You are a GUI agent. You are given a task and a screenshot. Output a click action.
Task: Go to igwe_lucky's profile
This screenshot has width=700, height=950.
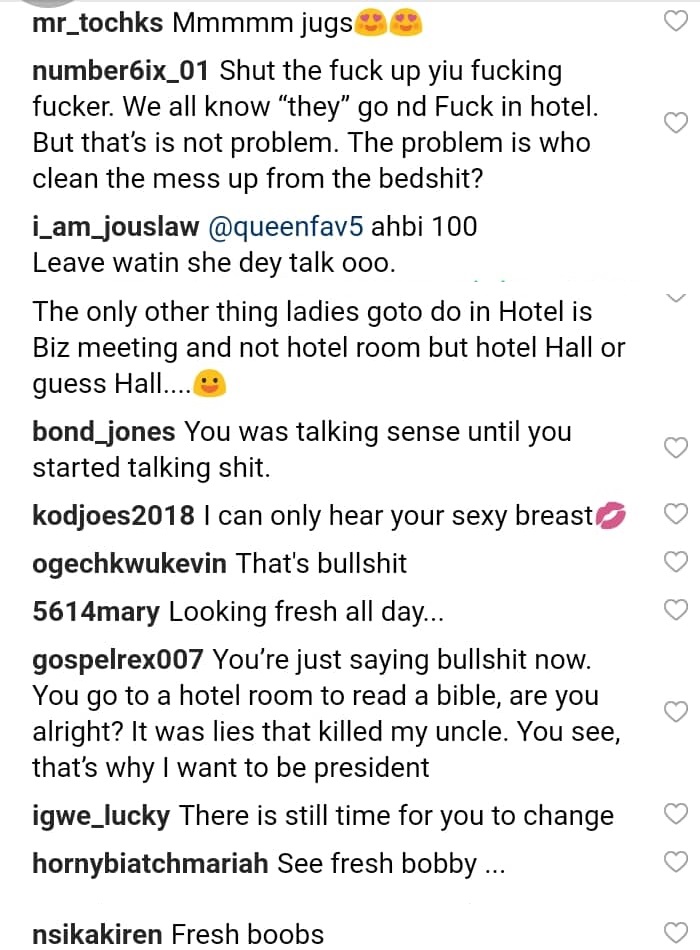click(x=101, y=816)
